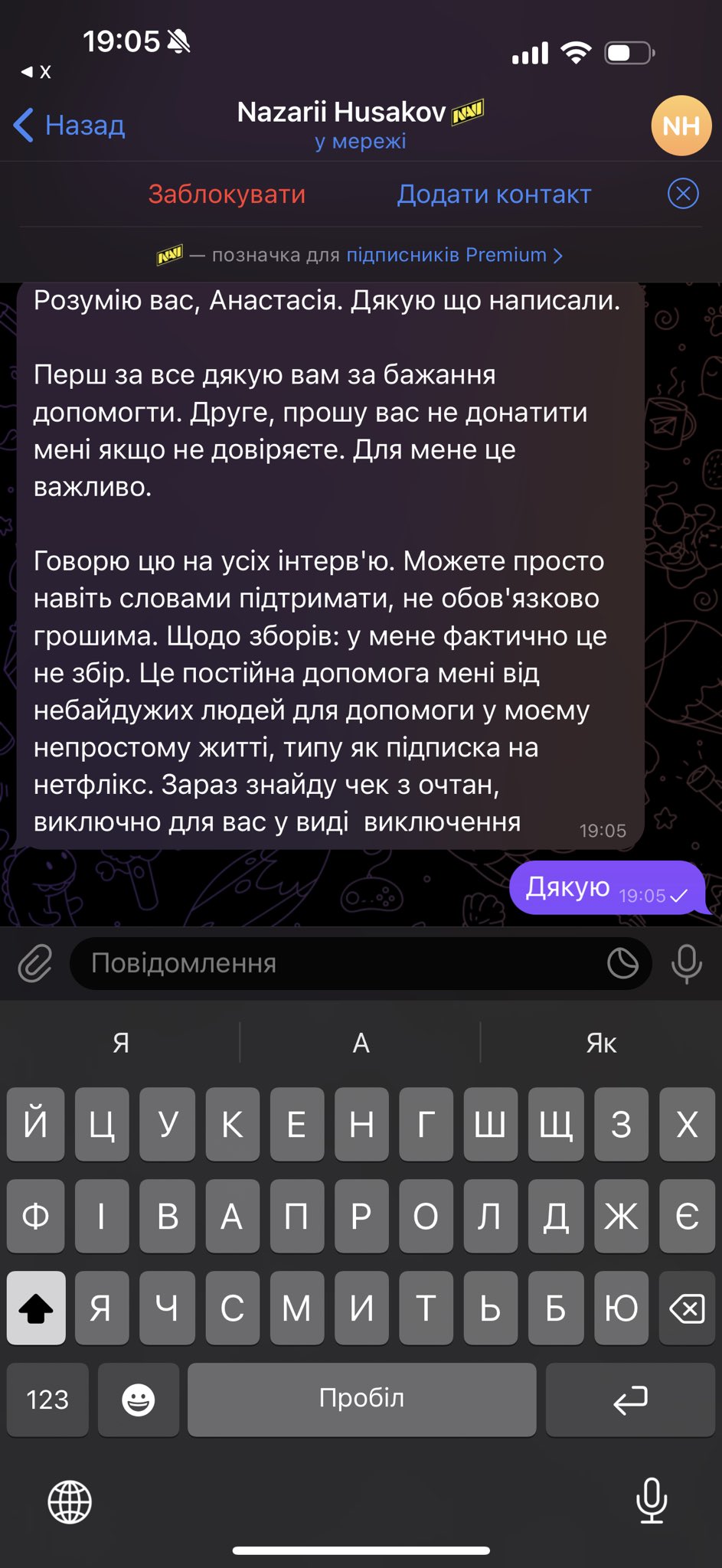The width and height of the screenshot is (722, 1568).
Task: Open the attachment paperclip
Action: click(x=35, y=963)
